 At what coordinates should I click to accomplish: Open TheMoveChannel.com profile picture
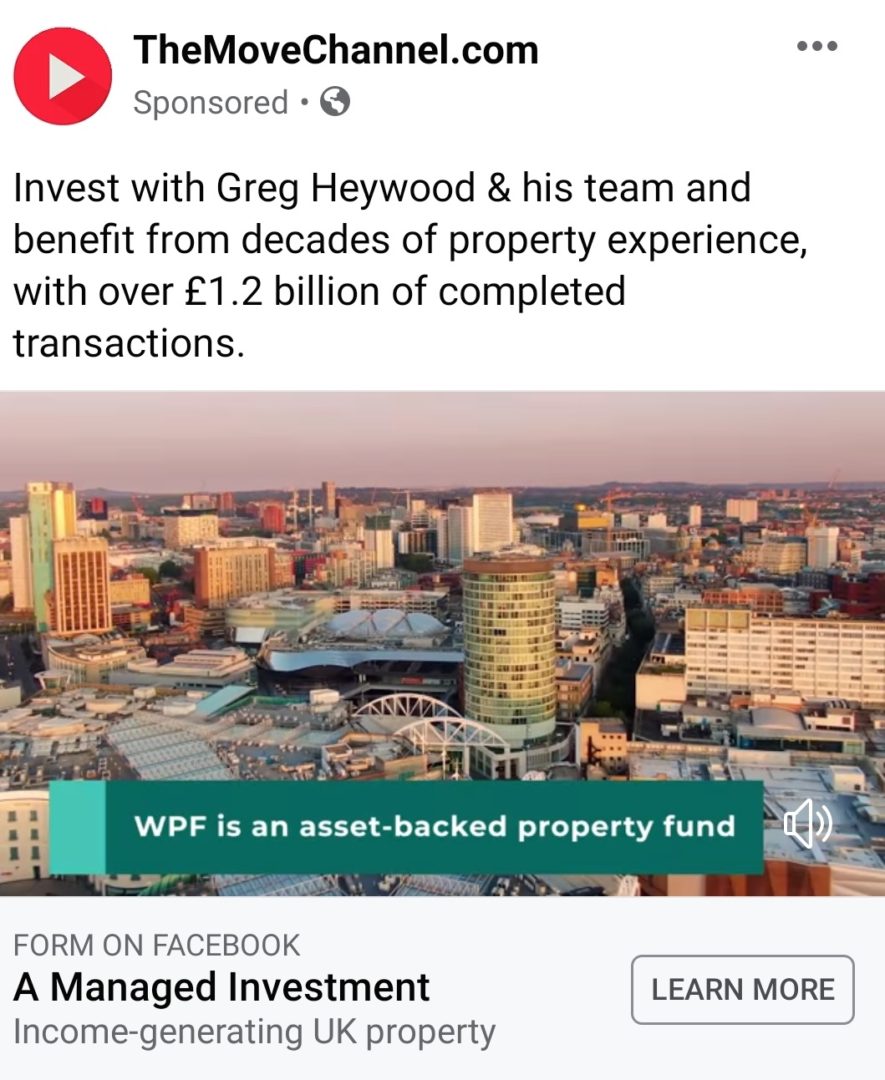coord(62,76)
